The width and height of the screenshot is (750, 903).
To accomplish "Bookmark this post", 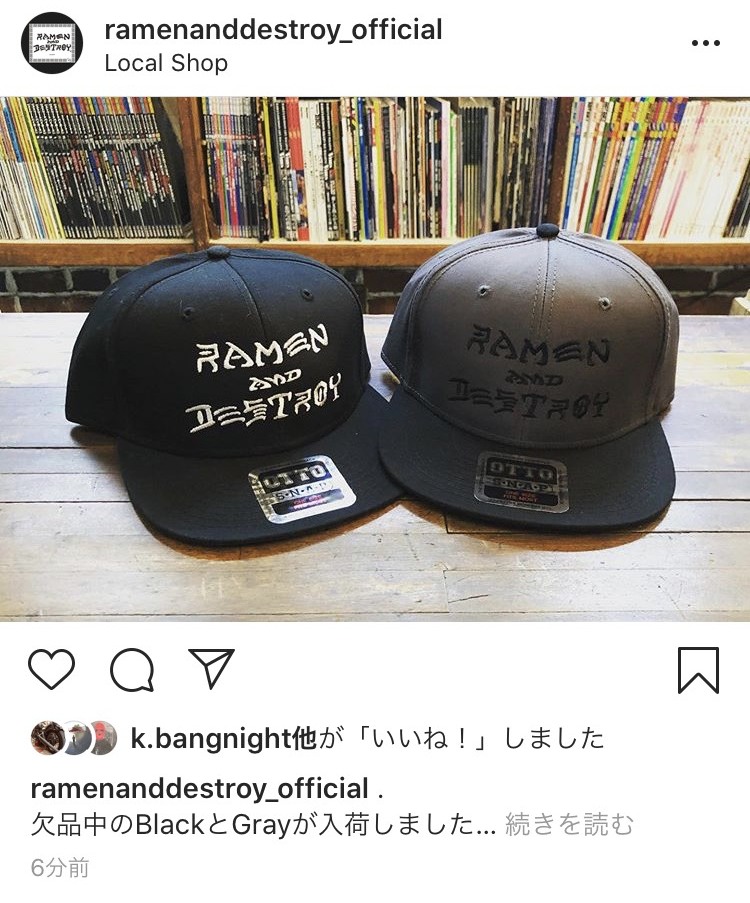I will point(698,670).
